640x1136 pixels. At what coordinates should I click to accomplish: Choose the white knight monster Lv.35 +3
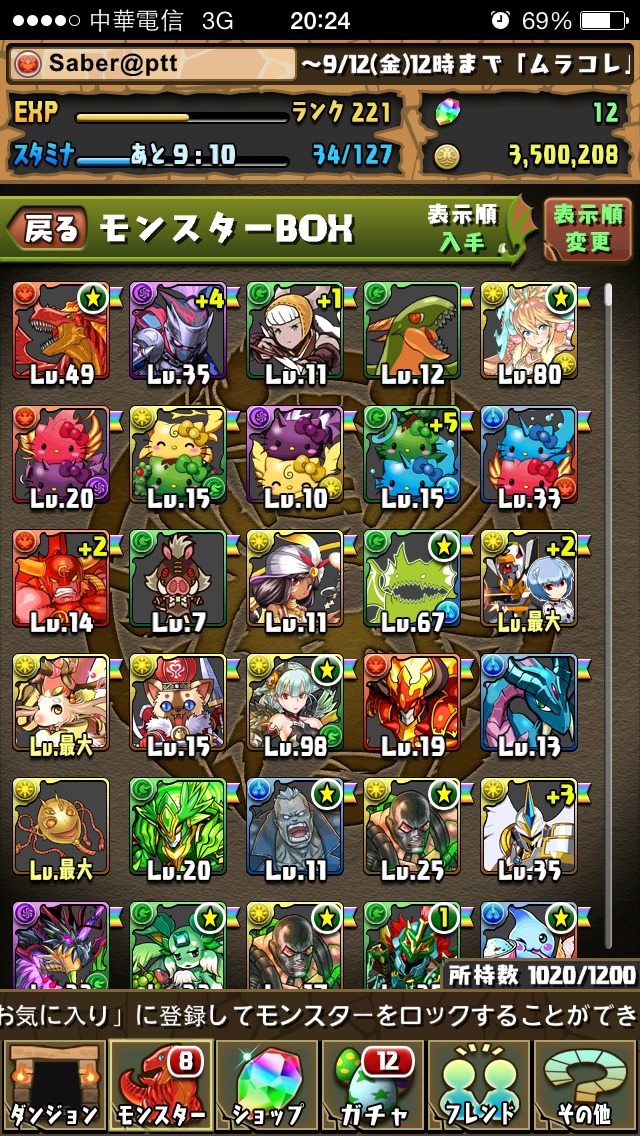point(529,827)
